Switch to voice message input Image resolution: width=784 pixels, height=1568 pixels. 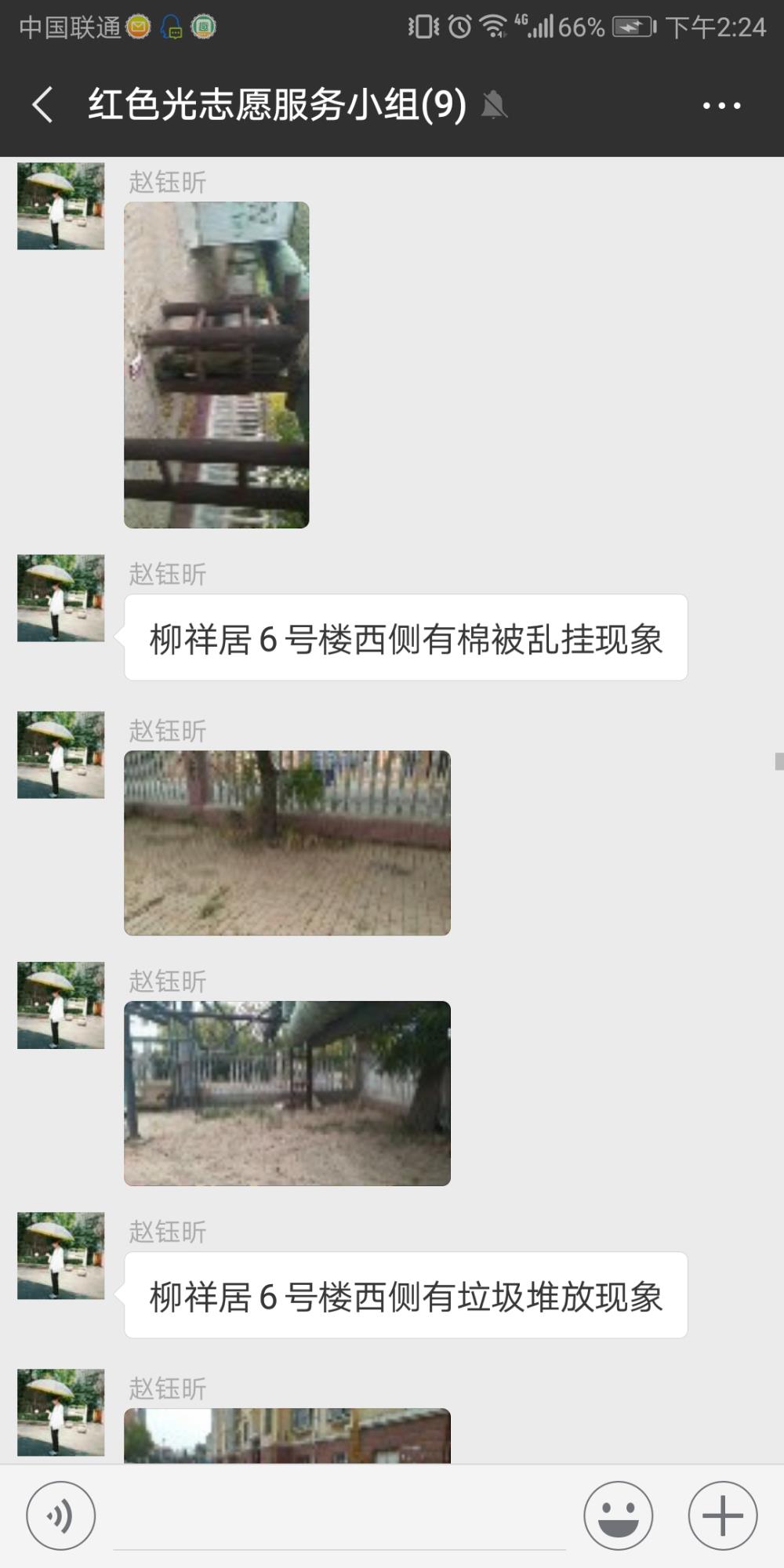61,1516
